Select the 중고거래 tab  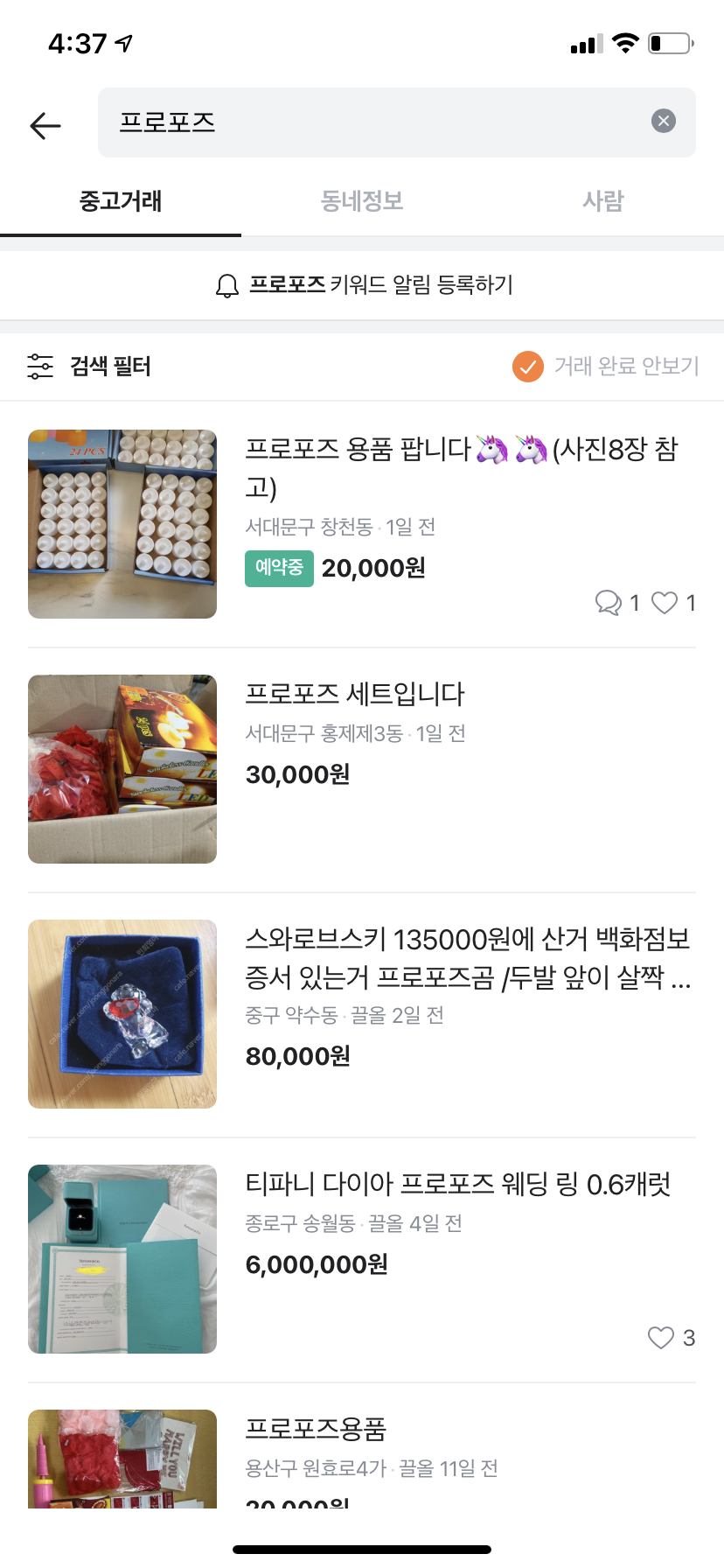[121, 201]
